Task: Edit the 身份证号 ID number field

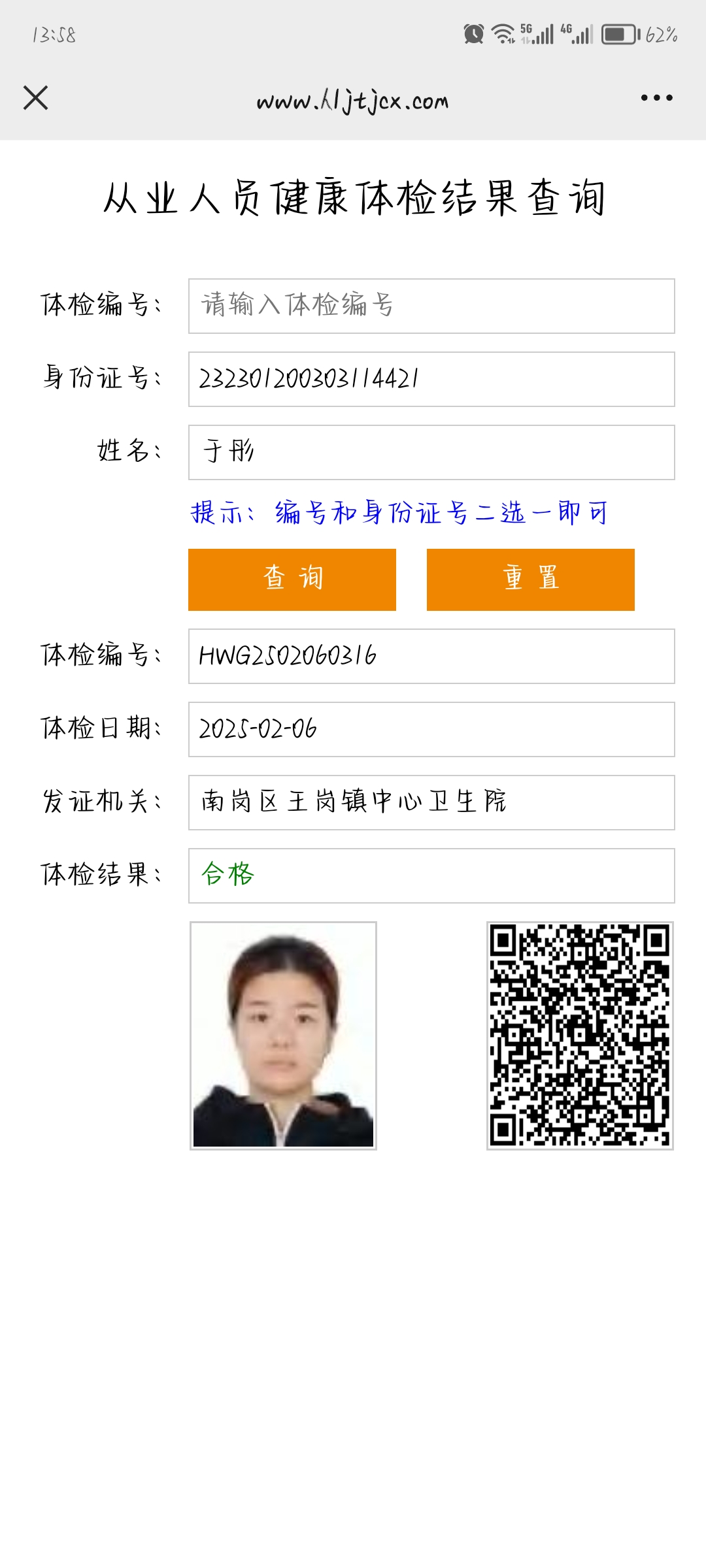Action: pyautogui.click(x=431, y=379)
